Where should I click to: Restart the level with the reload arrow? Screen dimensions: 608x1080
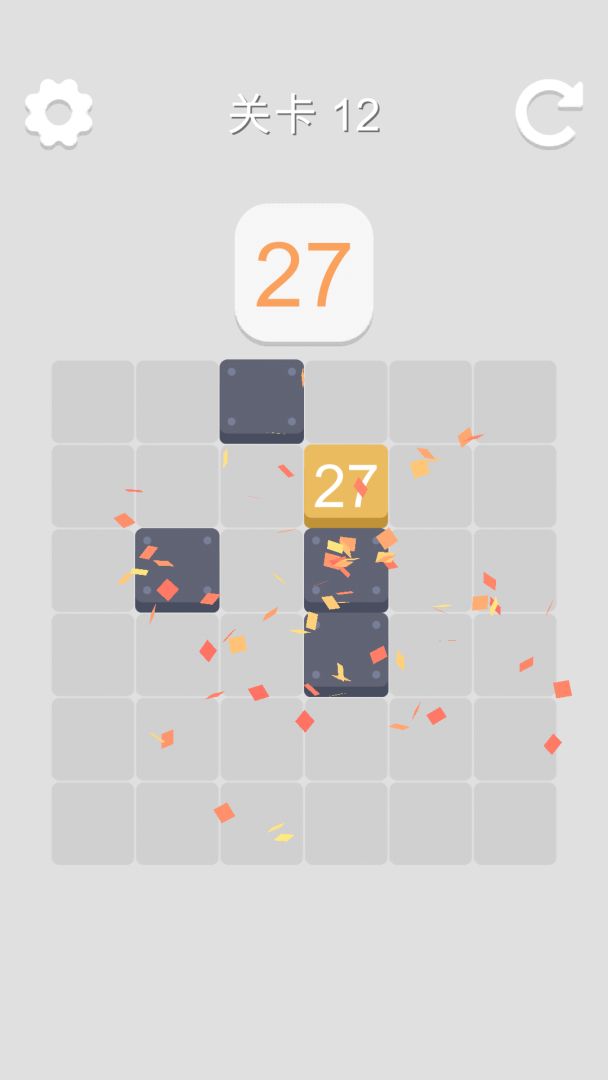(548, 113)
